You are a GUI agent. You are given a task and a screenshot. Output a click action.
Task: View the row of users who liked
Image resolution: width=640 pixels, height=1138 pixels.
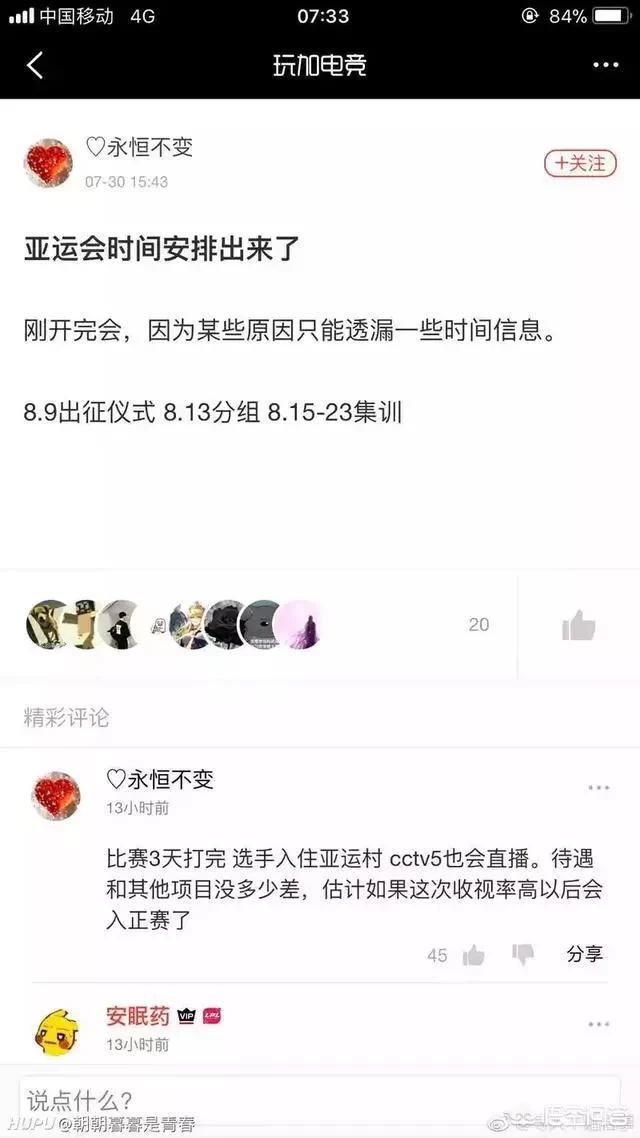(x=174, y=624)
